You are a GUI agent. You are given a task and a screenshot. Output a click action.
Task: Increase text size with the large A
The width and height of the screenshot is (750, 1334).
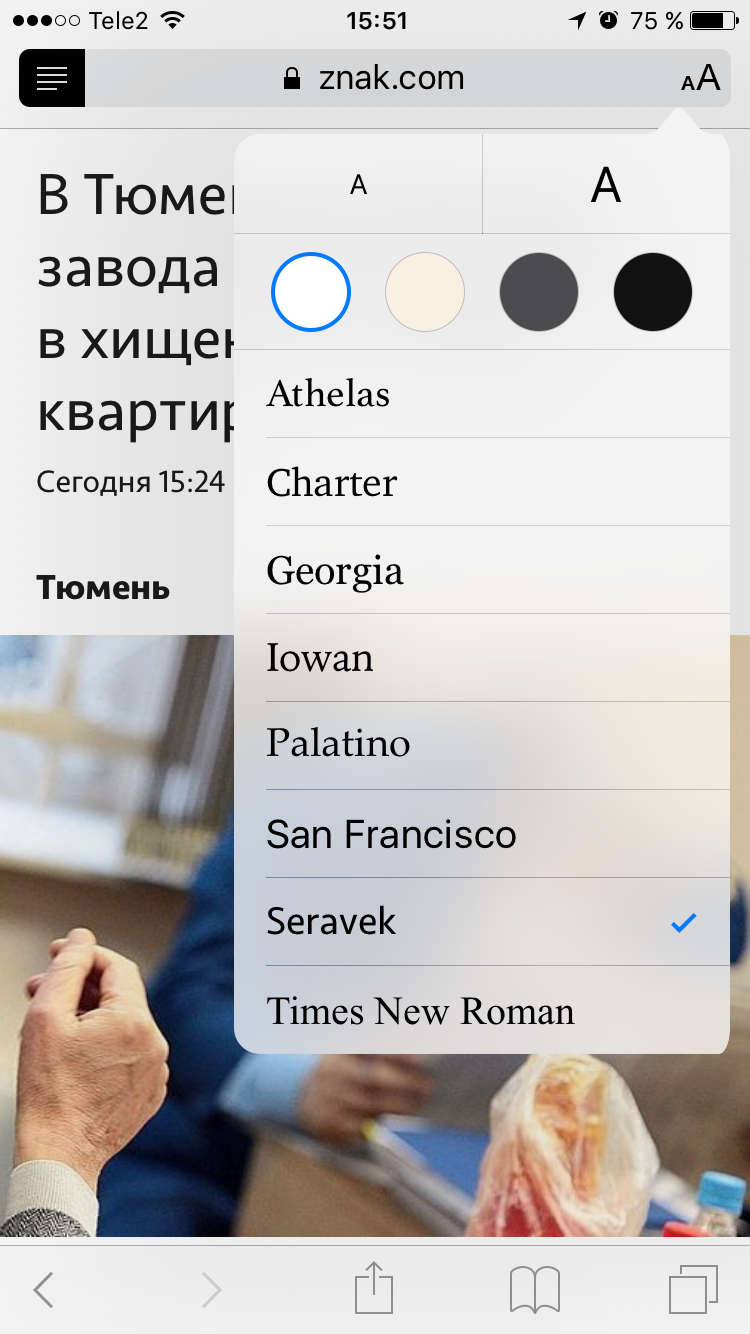coord(606,185)
